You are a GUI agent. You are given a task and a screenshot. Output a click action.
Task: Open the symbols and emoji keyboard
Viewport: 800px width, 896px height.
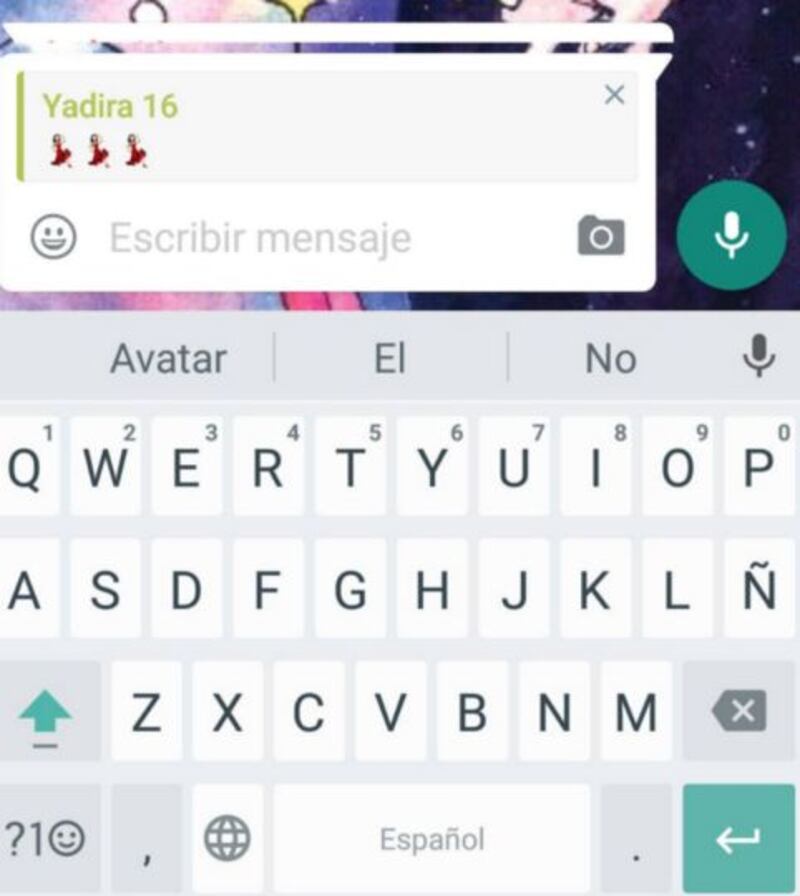point(46,840)
